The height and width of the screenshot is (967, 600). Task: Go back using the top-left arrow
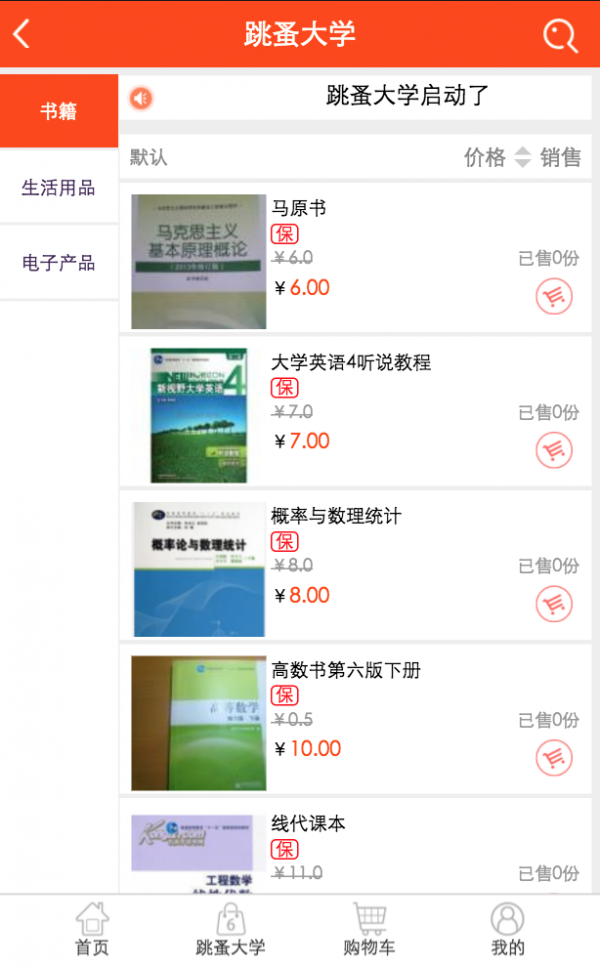pos(22,34)
